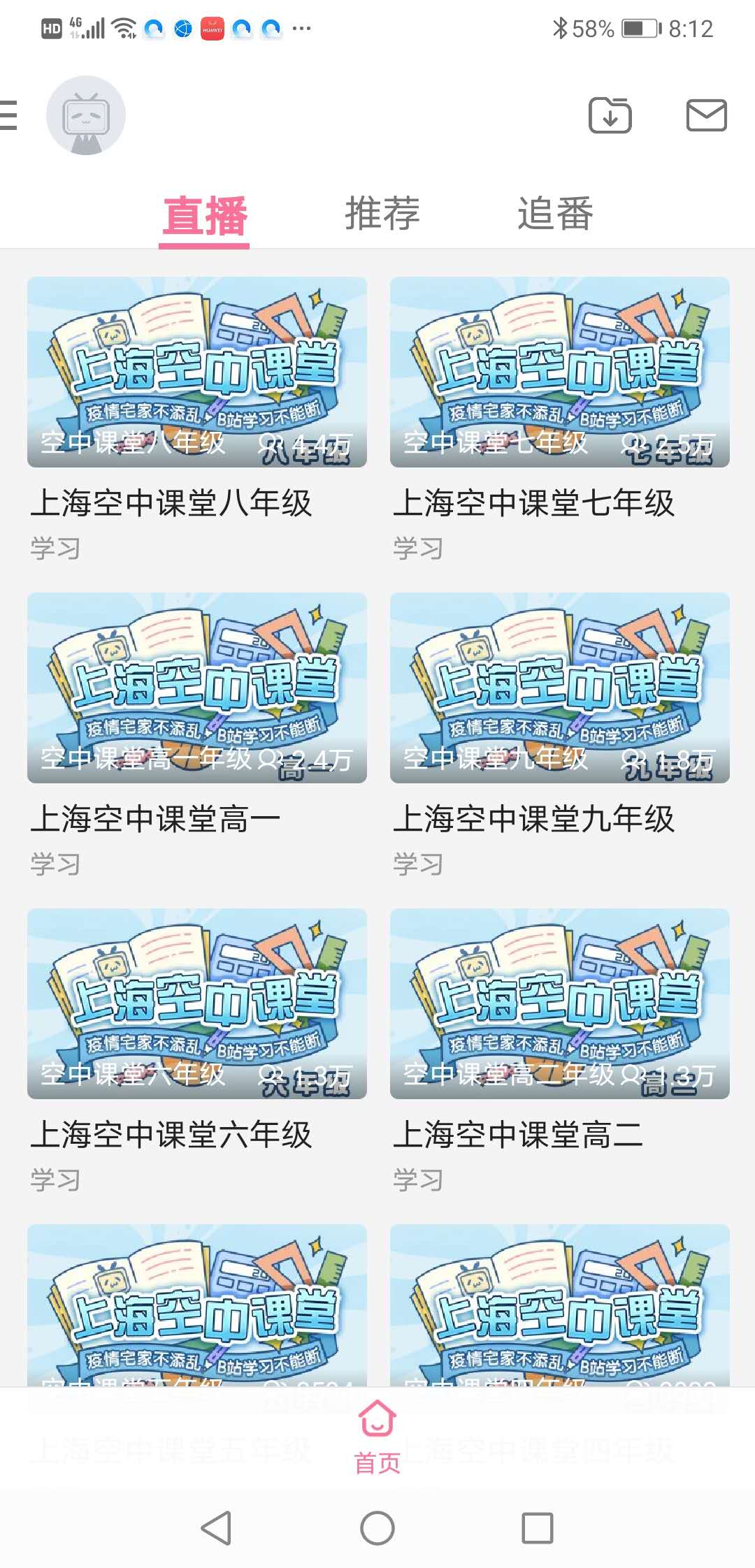The width and height of the screenshot is (755, 1568).
Task: Open the 上海空中课堂九年级 live stream
Action: pyautogui.click(x=559, y=689)
